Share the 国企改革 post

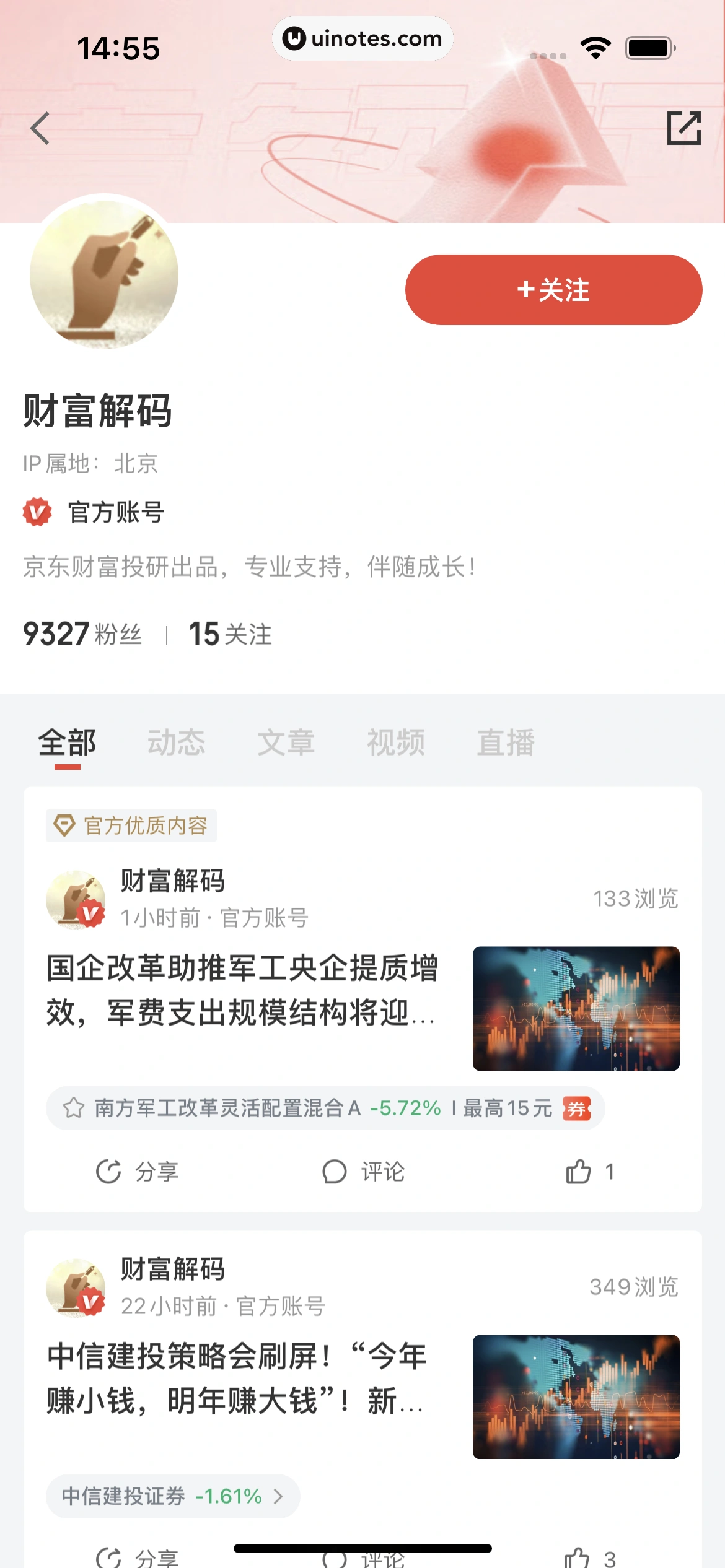[x=138, y=1172]
